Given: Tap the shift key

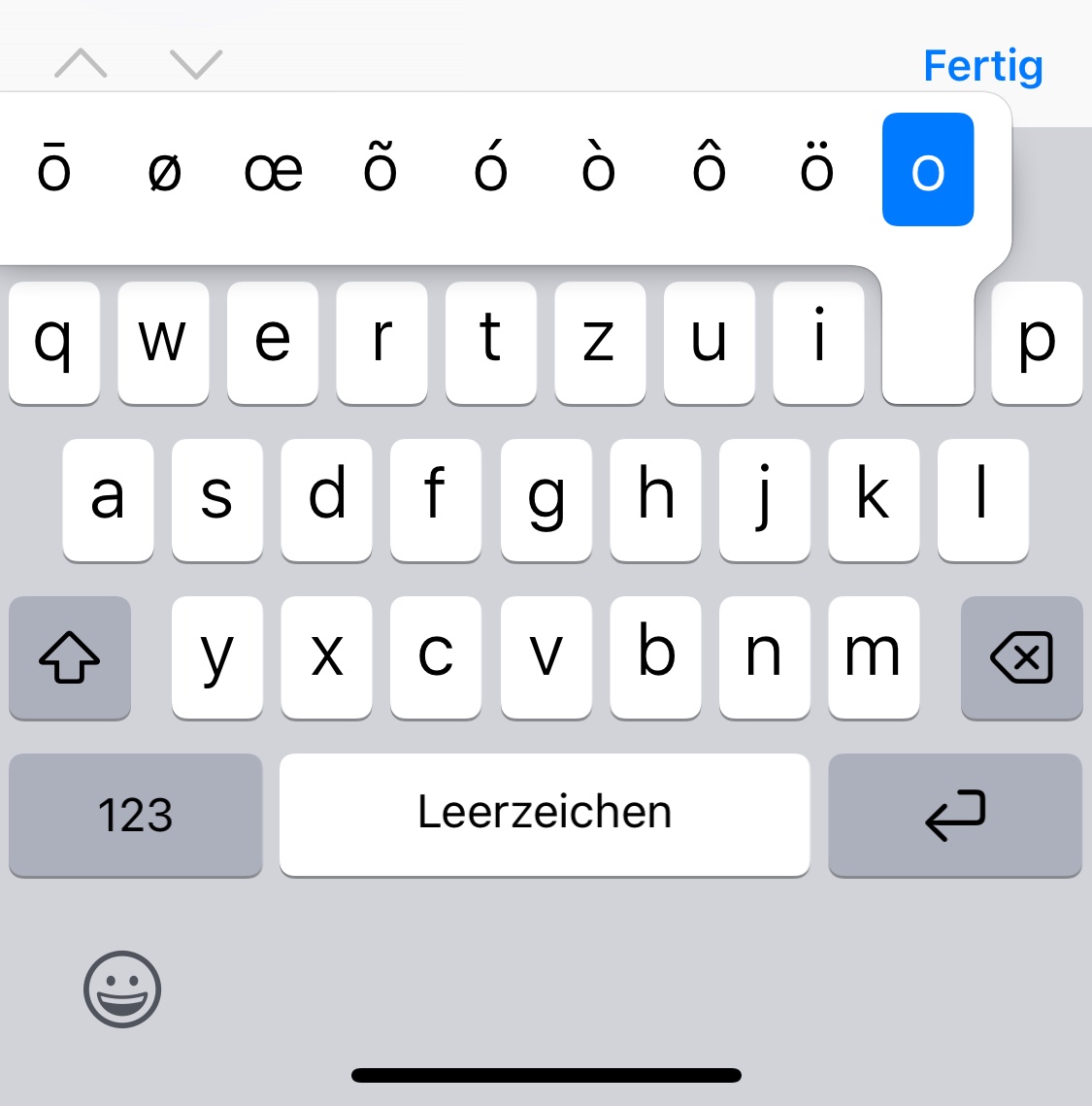Looking at the screenshot, I should pyautogui.click(x=70, y=657).
